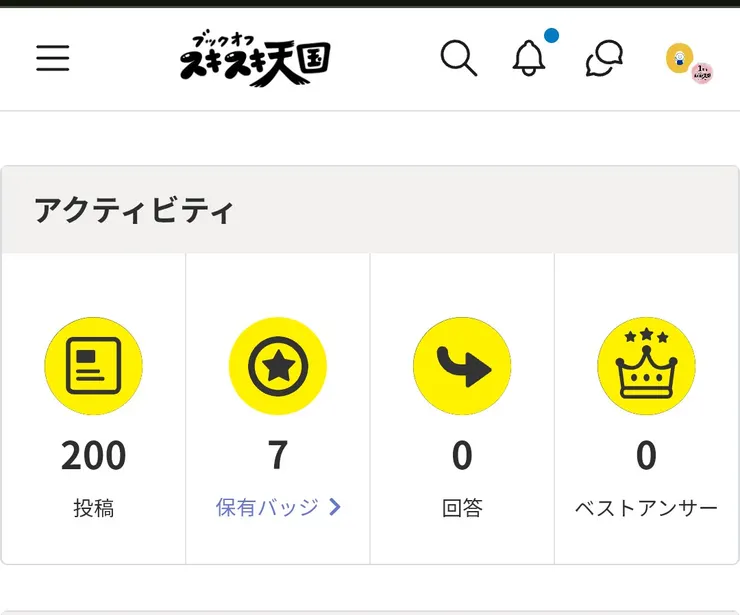The width and height of the screenshot is (740, 615).
Task: Go to the 保有バッジ link
Action: pyautogui.click(x=278, y=507)
